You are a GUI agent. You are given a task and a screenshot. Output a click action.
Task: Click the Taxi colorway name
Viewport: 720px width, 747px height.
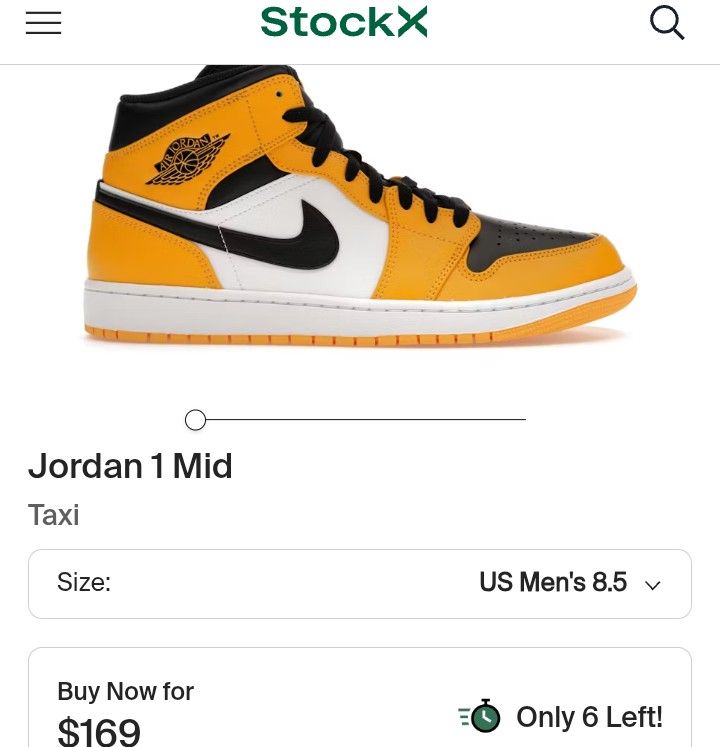coord(53,515)
